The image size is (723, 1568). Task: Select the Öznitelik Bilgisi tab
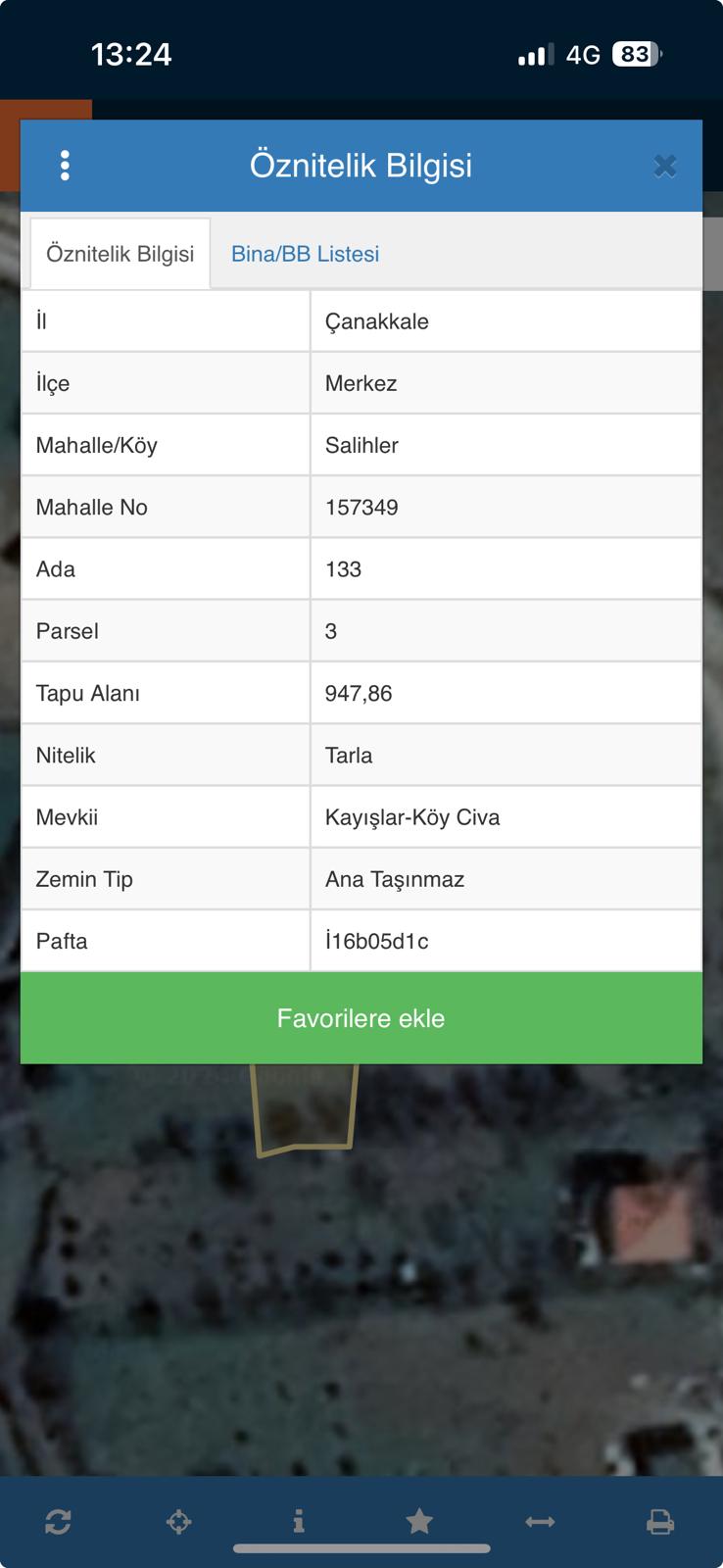coord(120,254)
